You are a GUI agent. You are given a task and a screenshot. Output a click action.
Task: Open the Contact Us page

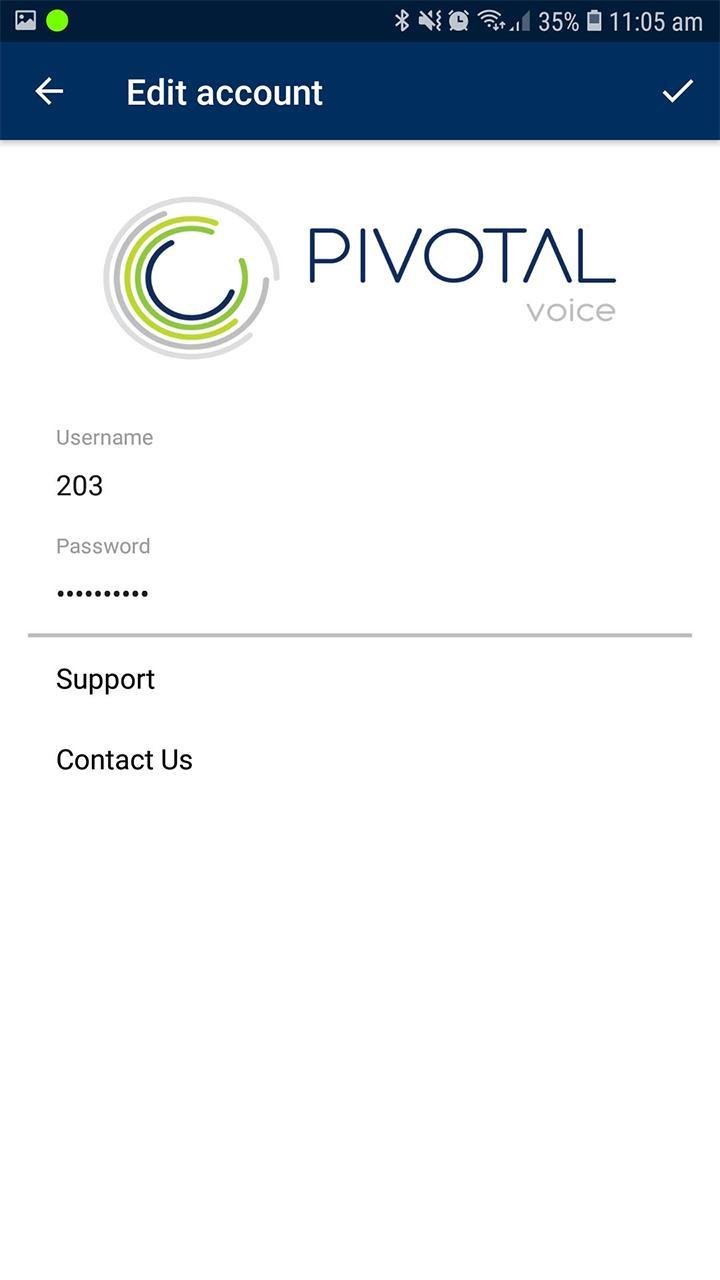pos(124,759)
